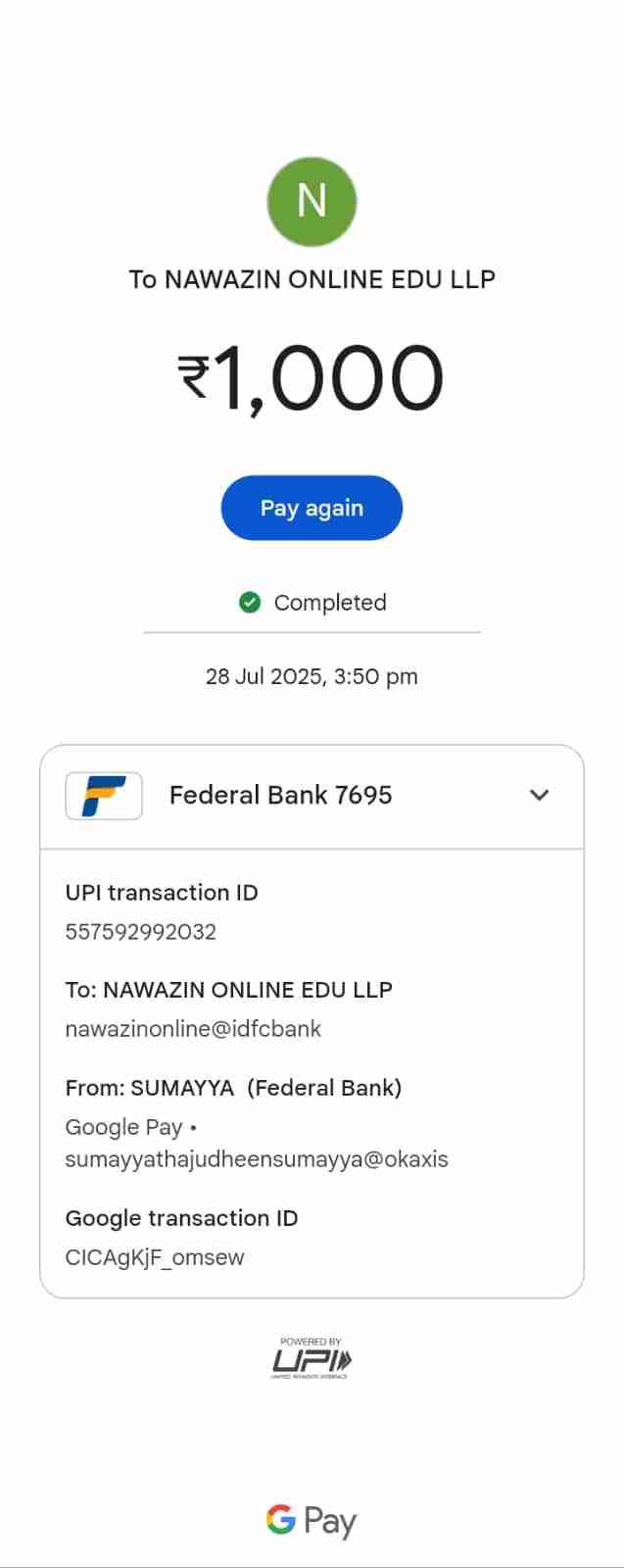Tap the Pay again button
Screen dimensions: 624x1568
tap(312, 508)
